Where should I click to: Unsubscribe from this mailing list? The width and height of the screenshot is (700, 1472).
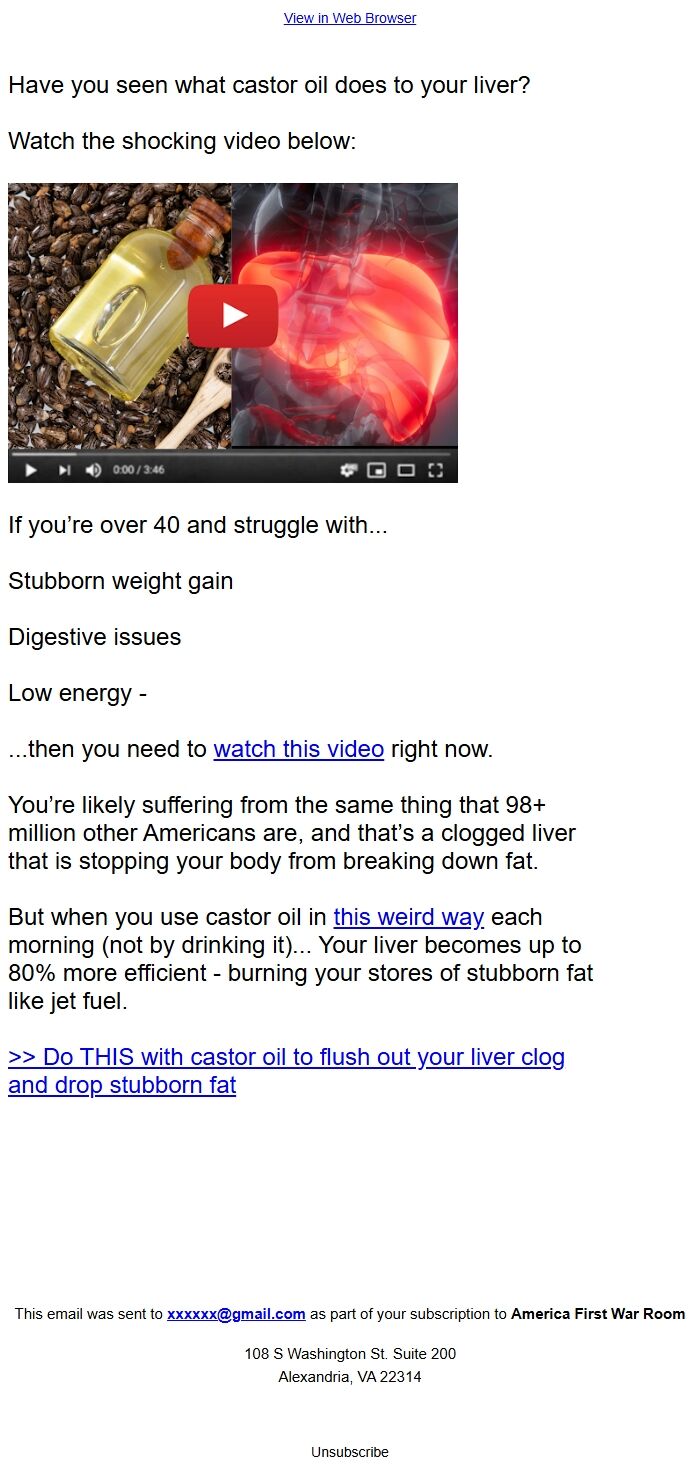349,1452
